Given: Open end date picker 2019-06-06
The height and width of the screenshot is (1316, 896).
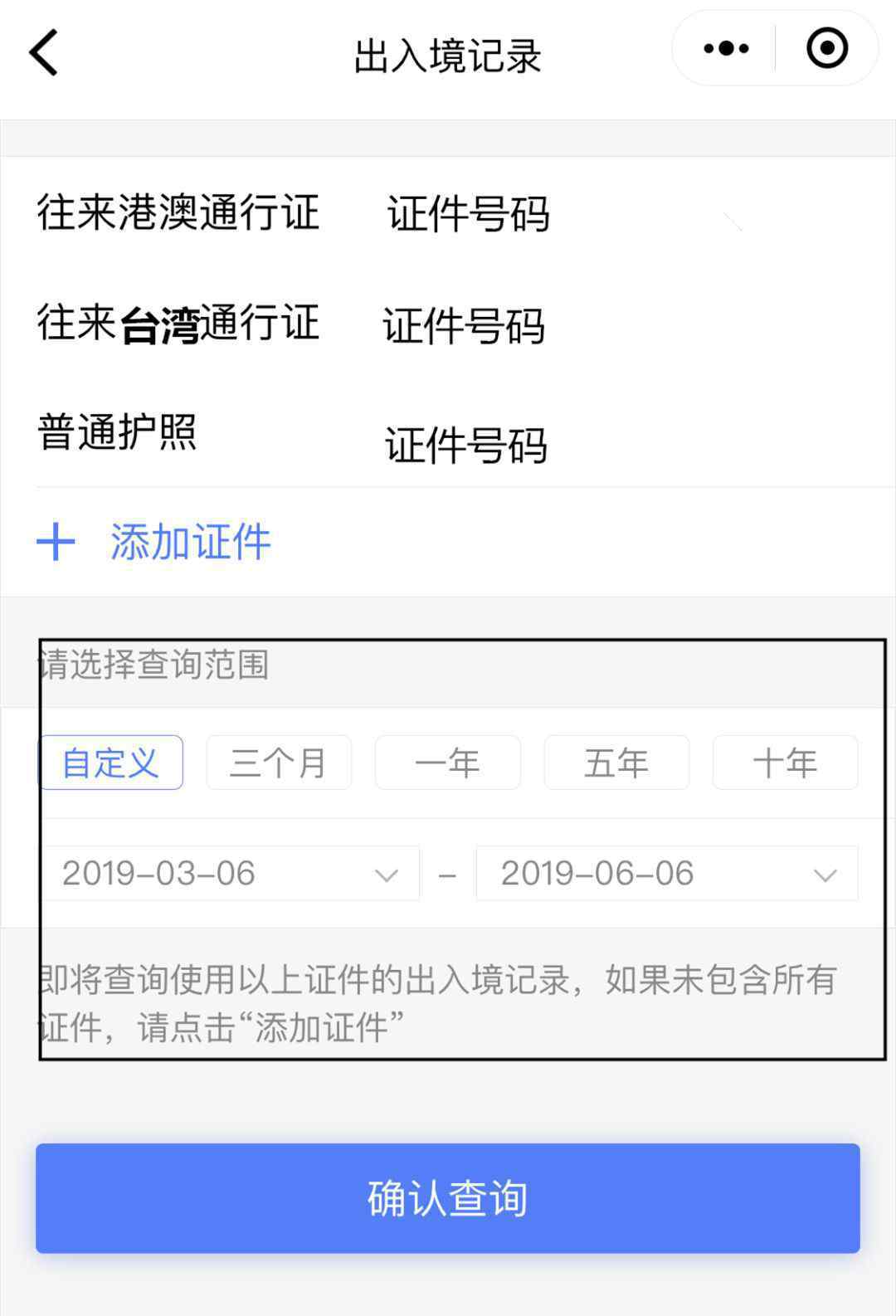Looking at the screenshot, I should (667, 874).
